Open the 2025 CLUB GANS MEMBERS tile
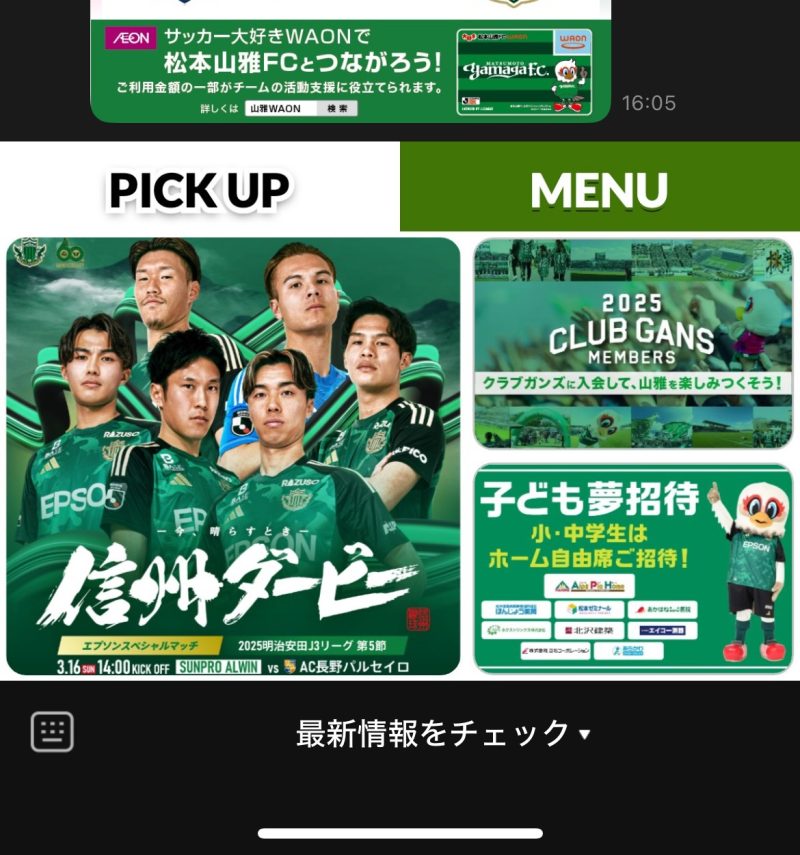800x855 pixels. pos(633,343)
